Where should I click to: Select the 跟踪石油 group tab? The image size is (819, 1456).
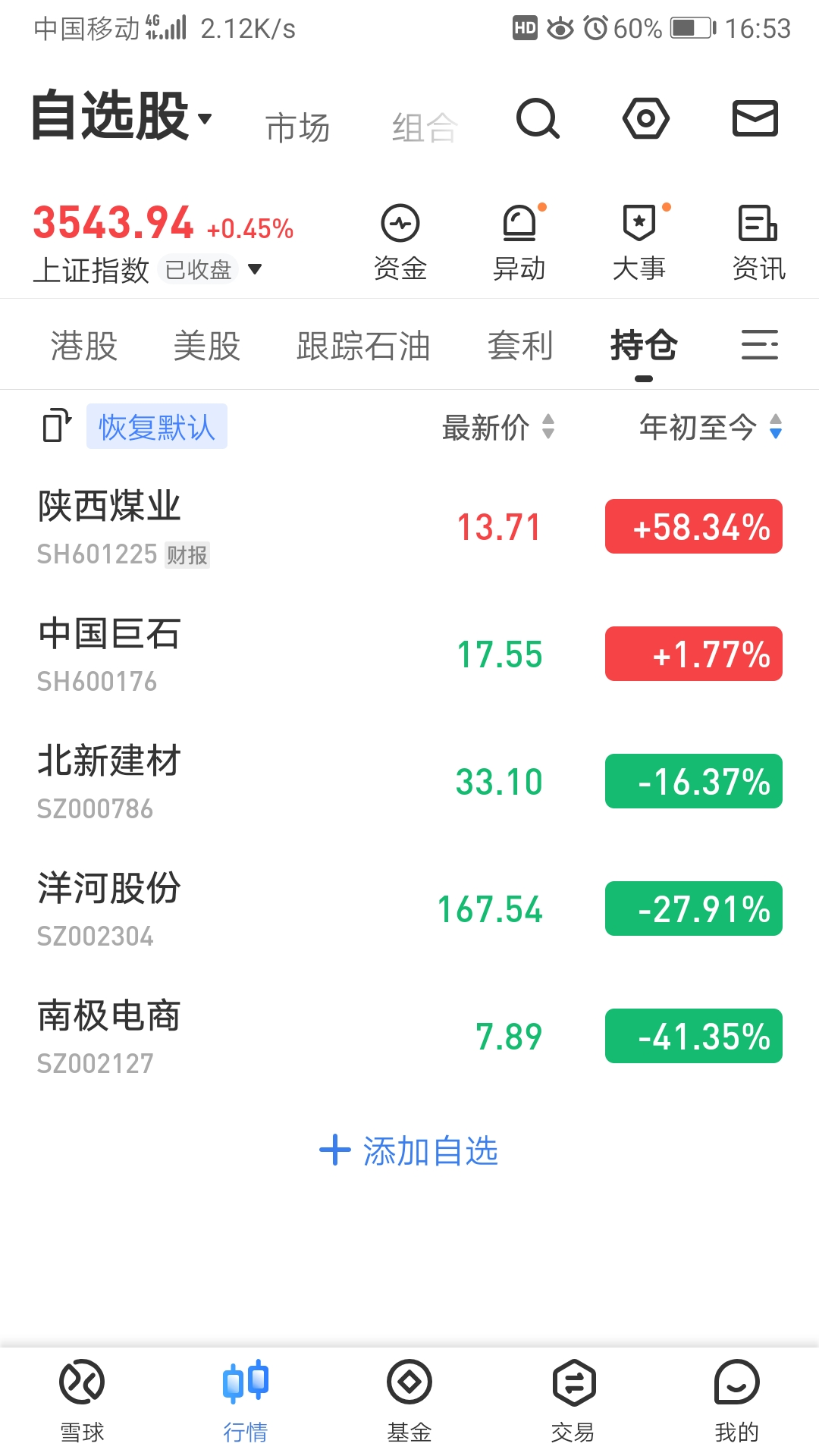click(363, 346)
